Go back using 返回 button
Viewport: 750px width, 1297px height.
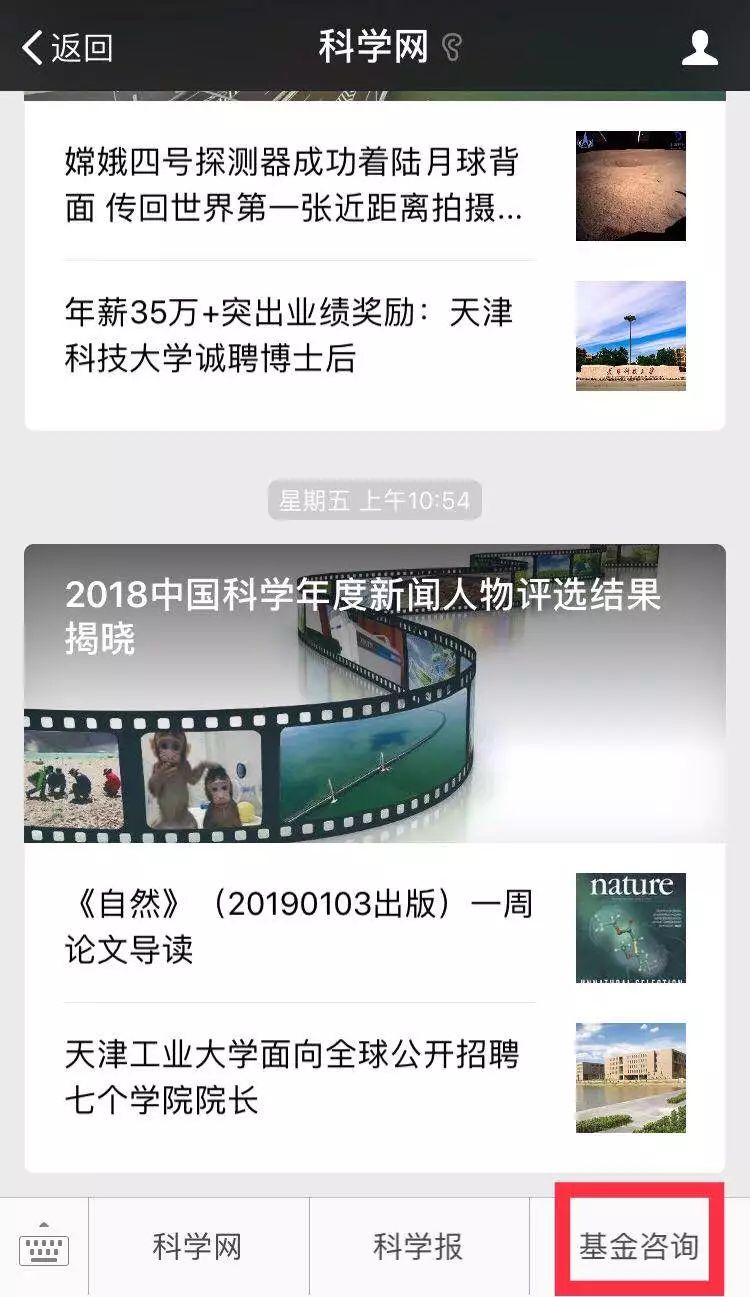tap(68, 47)
